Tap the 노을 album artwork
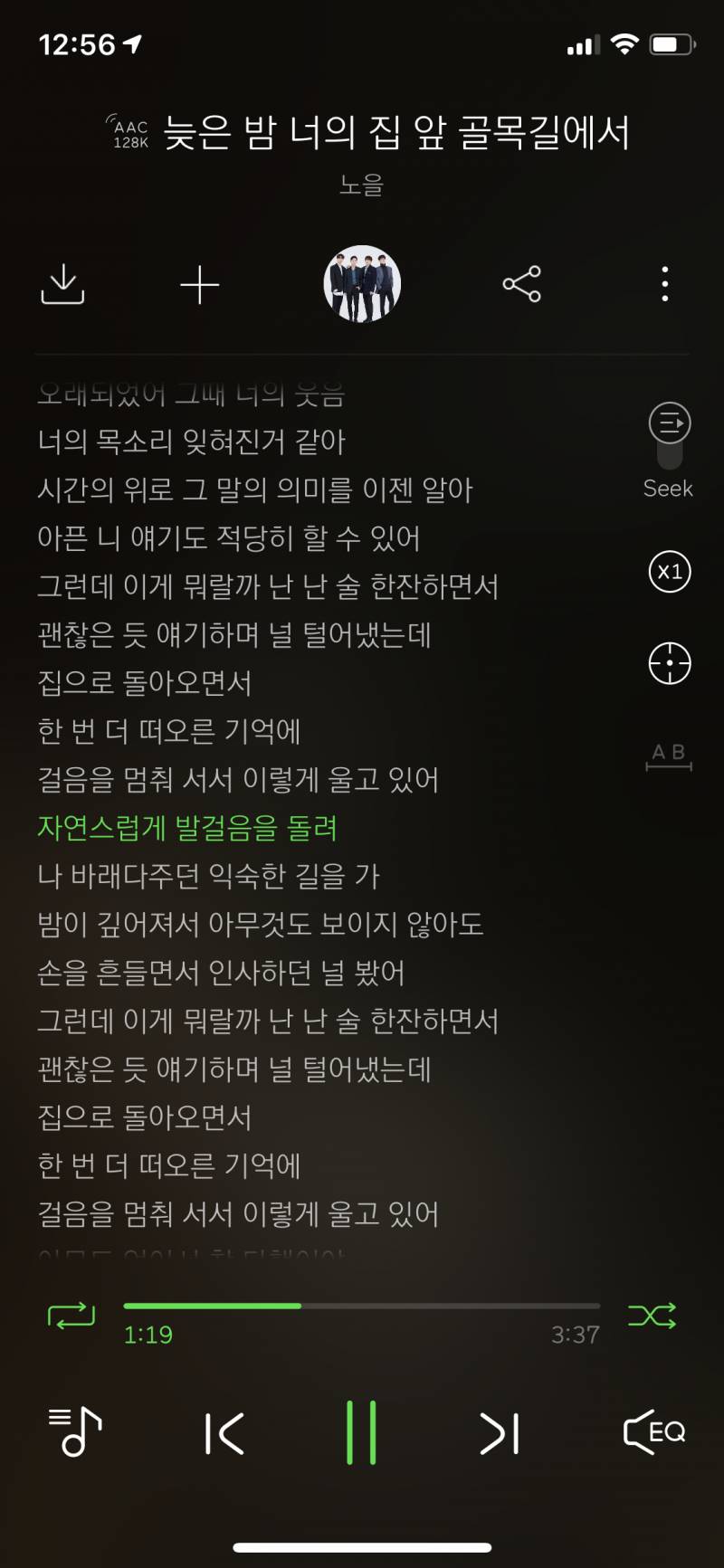Viewport: 724px width, 1568px height. [361, 283]
